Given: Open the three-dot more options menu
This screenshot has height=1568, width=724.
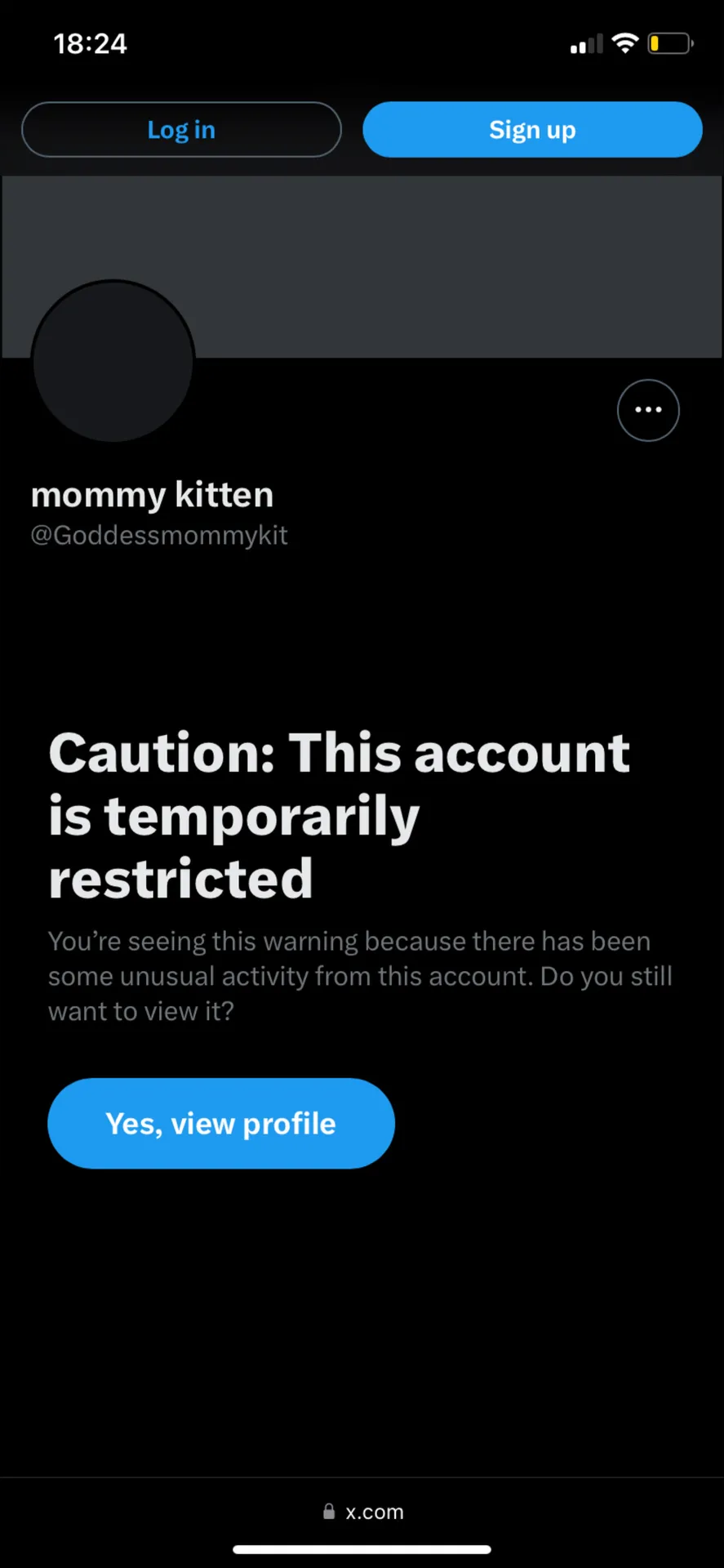Looking at the screenshot, I should point(648,410).
